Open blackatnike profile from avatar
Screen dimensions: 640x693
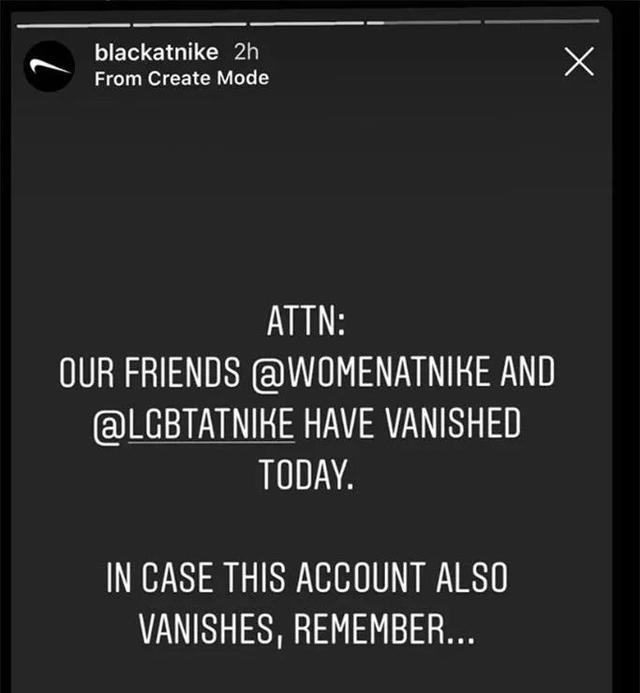point(49,65)
